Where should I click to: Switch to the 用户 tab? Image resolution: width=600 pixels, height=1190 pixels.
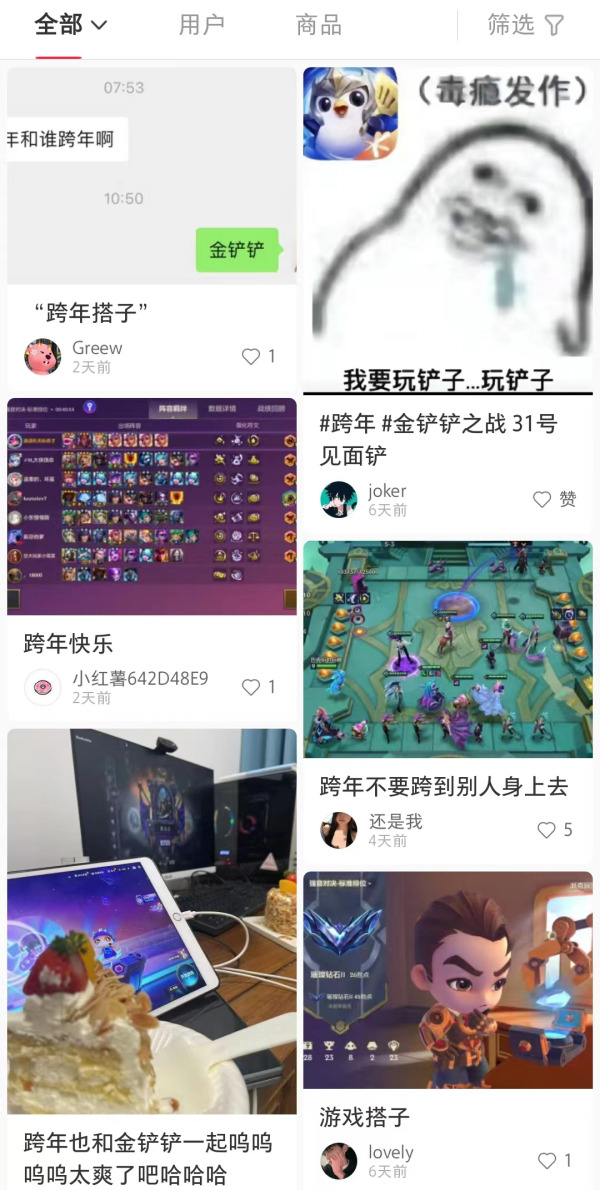point(201,26)
